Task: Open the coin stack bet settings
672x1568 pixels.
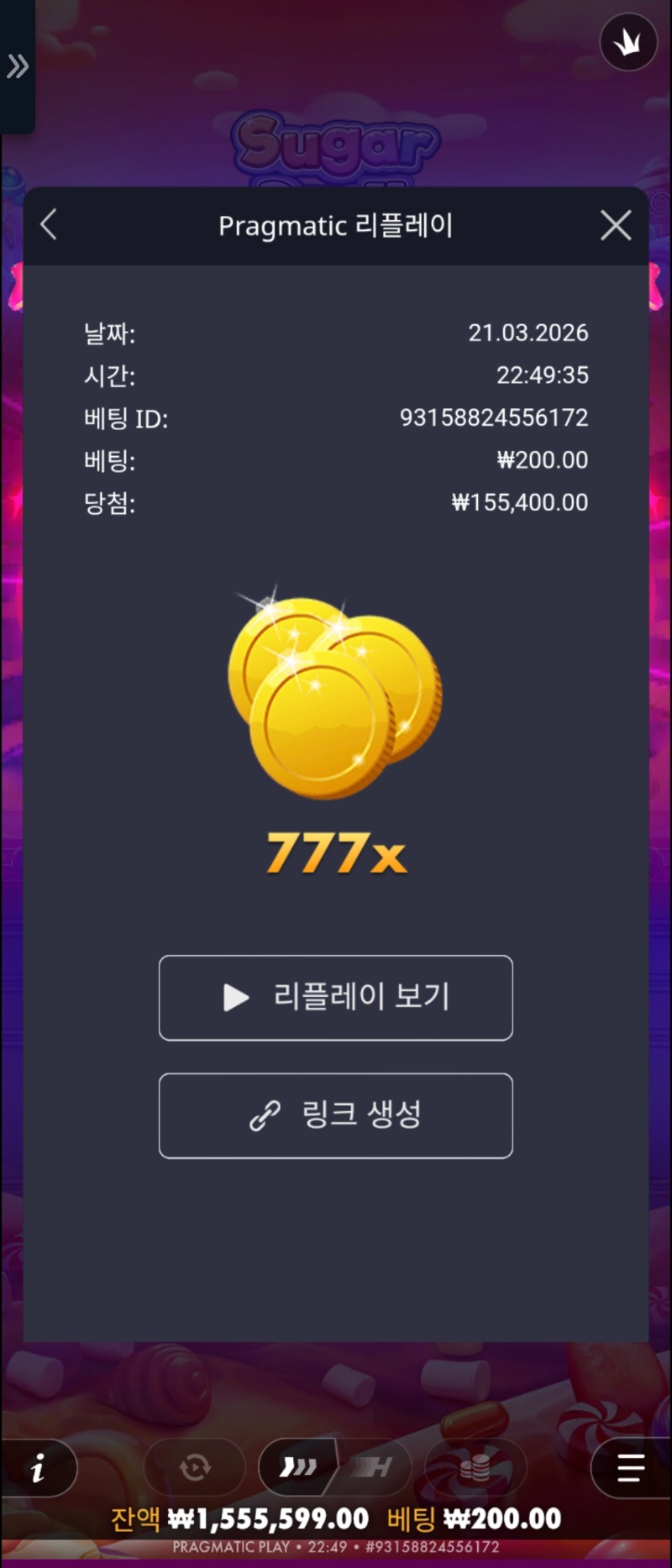Action: pos(475,1468)
